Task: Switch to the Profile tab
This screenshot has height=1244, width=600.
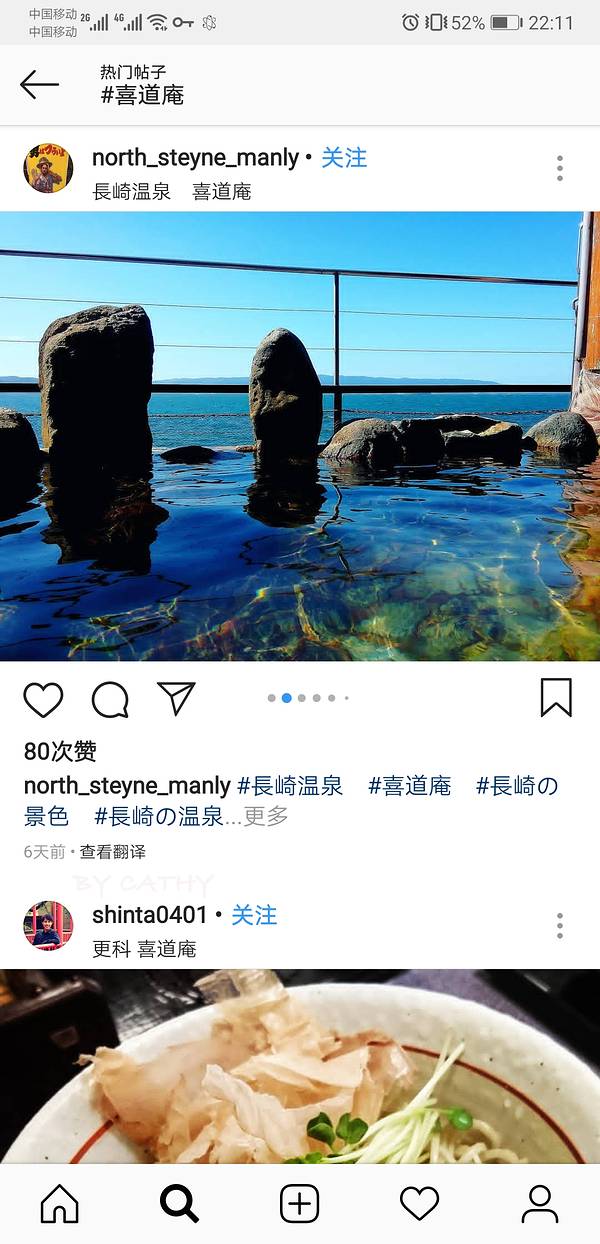Action: click(540, 1203)
